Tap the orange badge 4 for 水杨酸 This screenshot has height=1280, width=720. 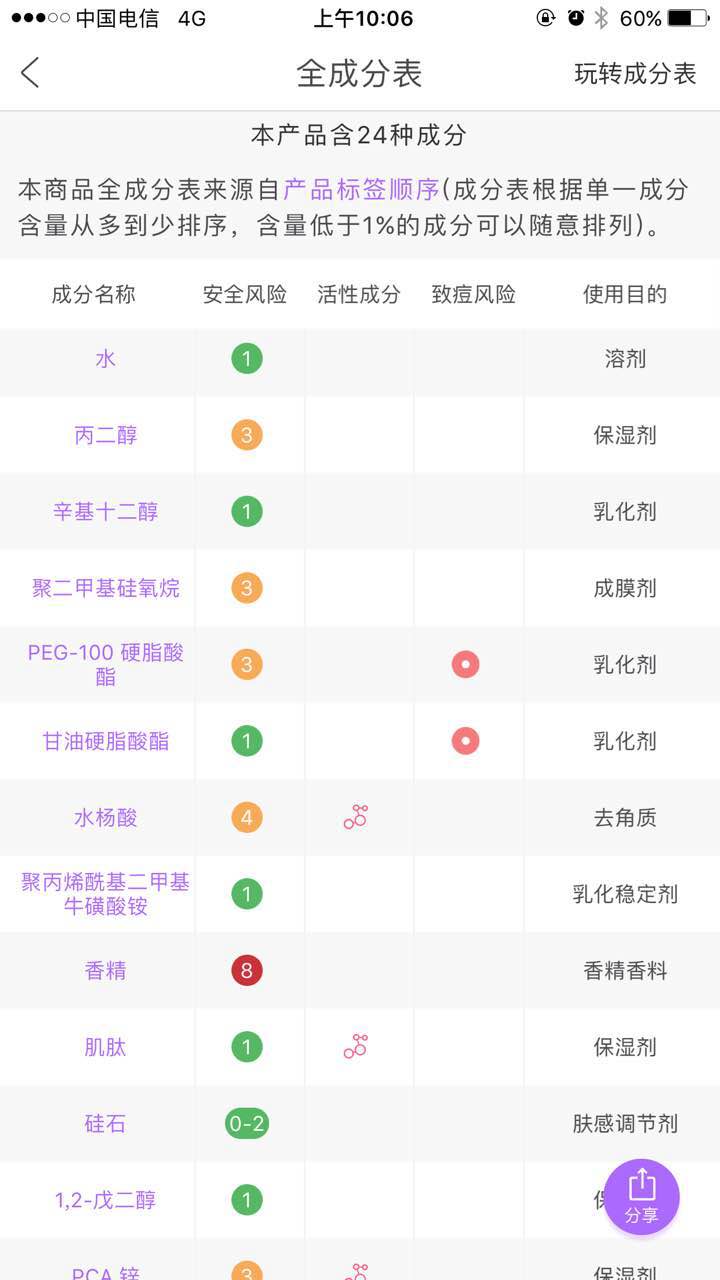[246, 818]
